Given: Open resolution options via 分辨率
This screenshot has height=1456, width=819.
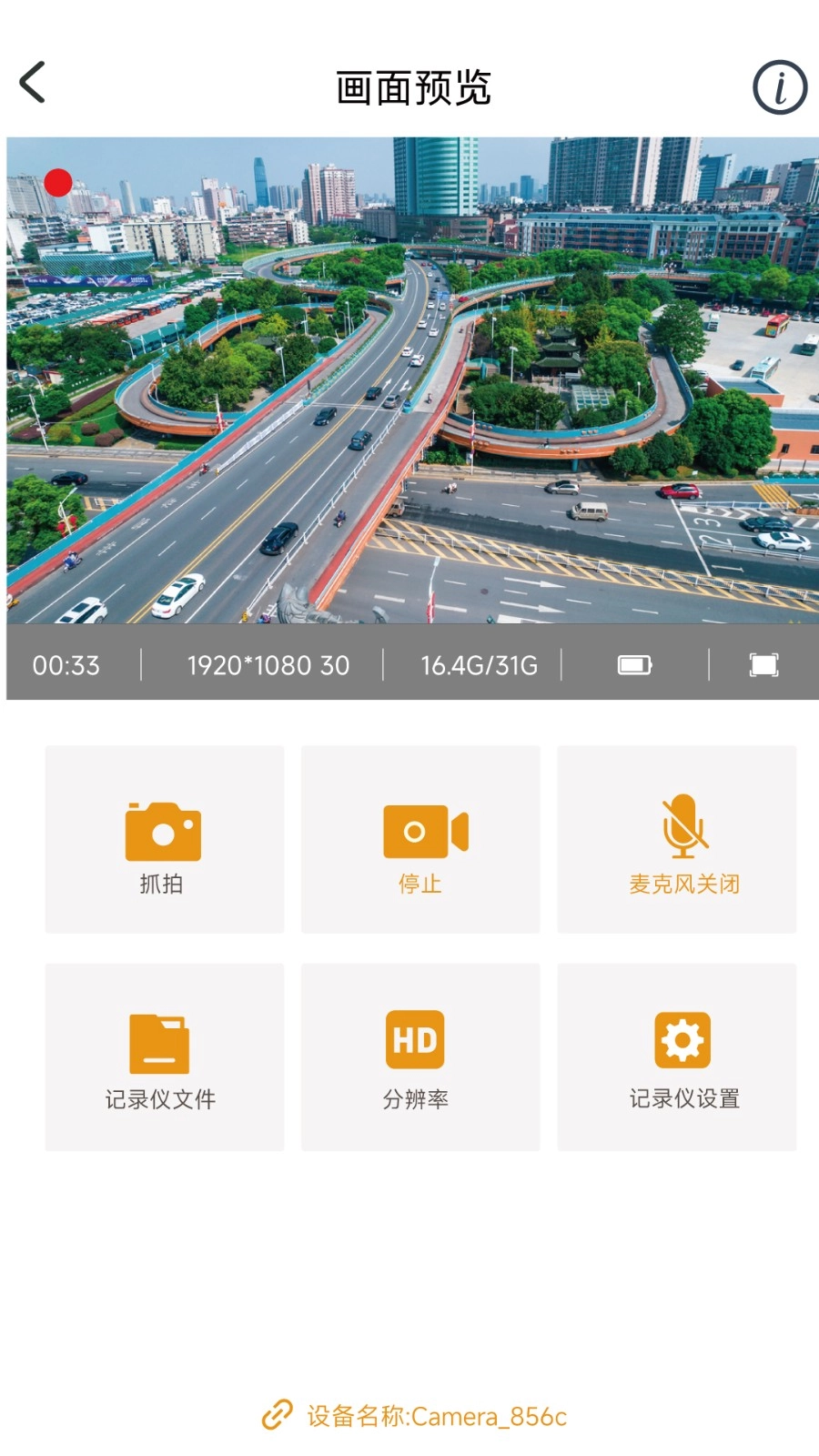Looking at the screenshot, I should [416, 1098].
